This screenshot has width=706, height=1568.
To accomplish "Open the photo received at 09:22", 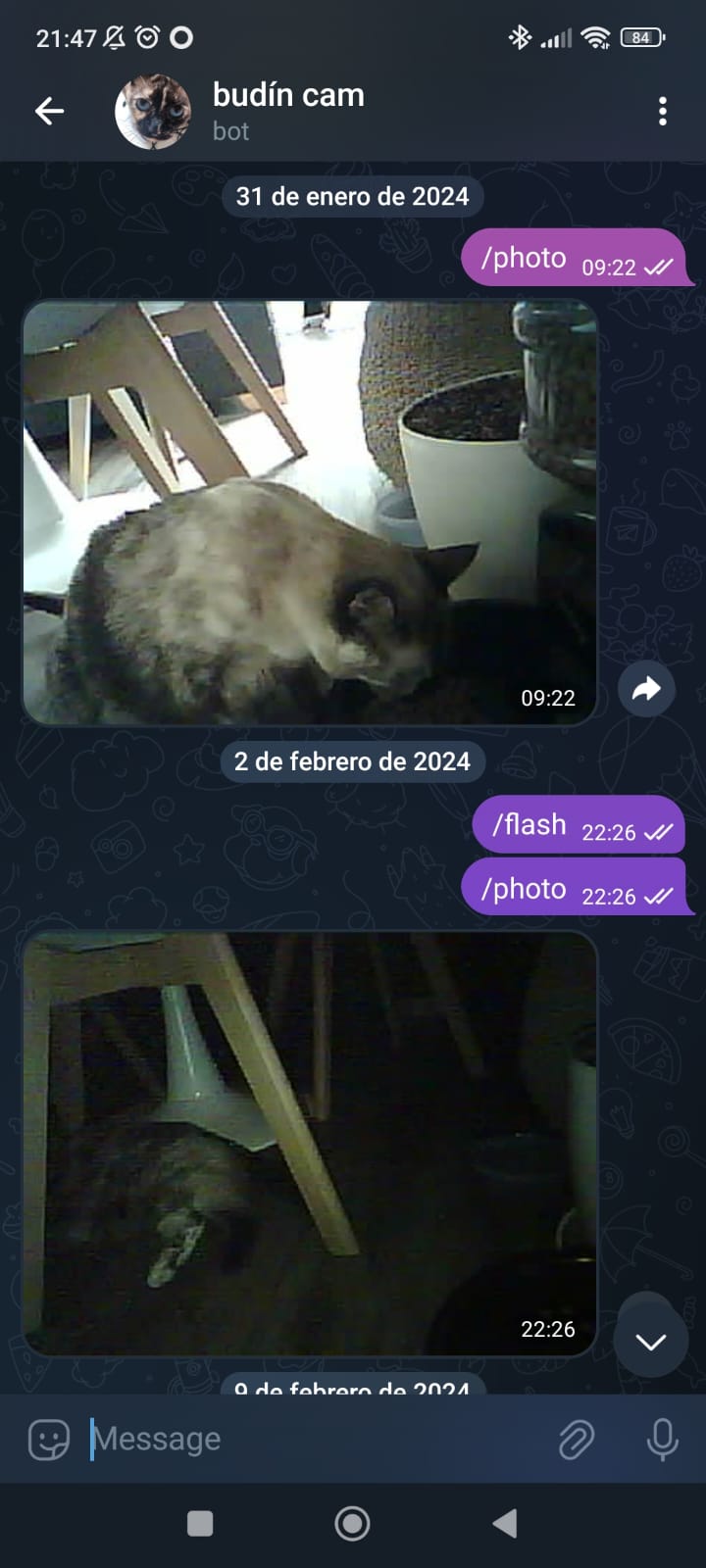I will 309,513.
